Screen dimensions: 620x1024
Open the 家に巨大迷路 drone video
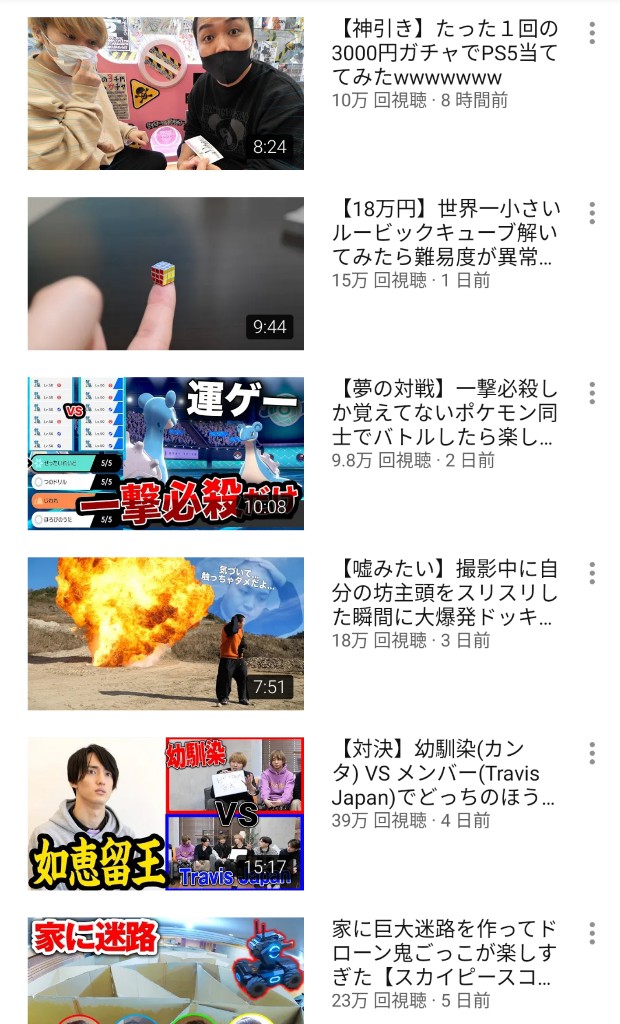click(165, 970)
